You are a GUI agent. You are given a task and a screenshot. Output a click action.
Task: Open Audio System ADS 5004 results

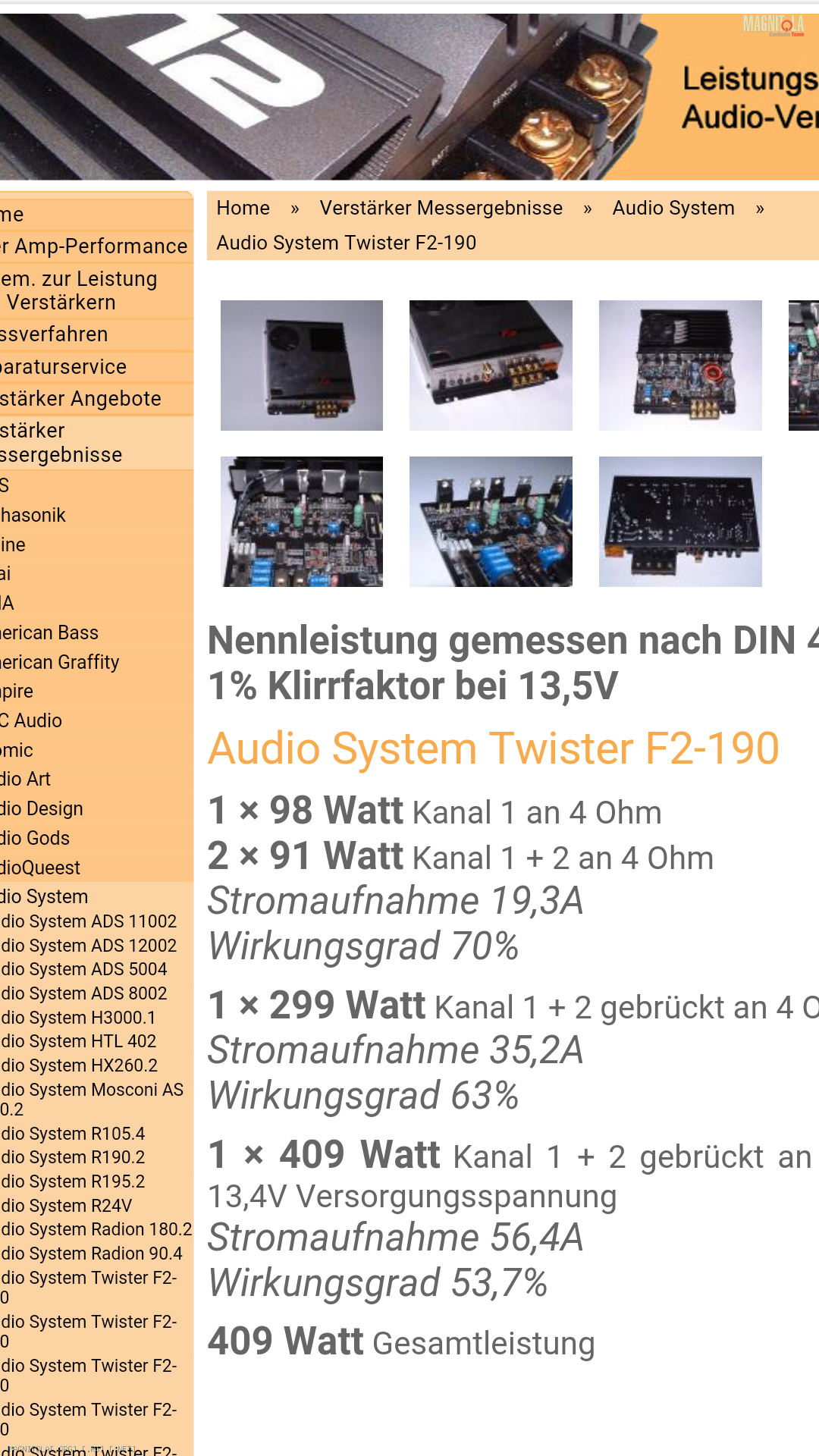(x=84, y=969)
